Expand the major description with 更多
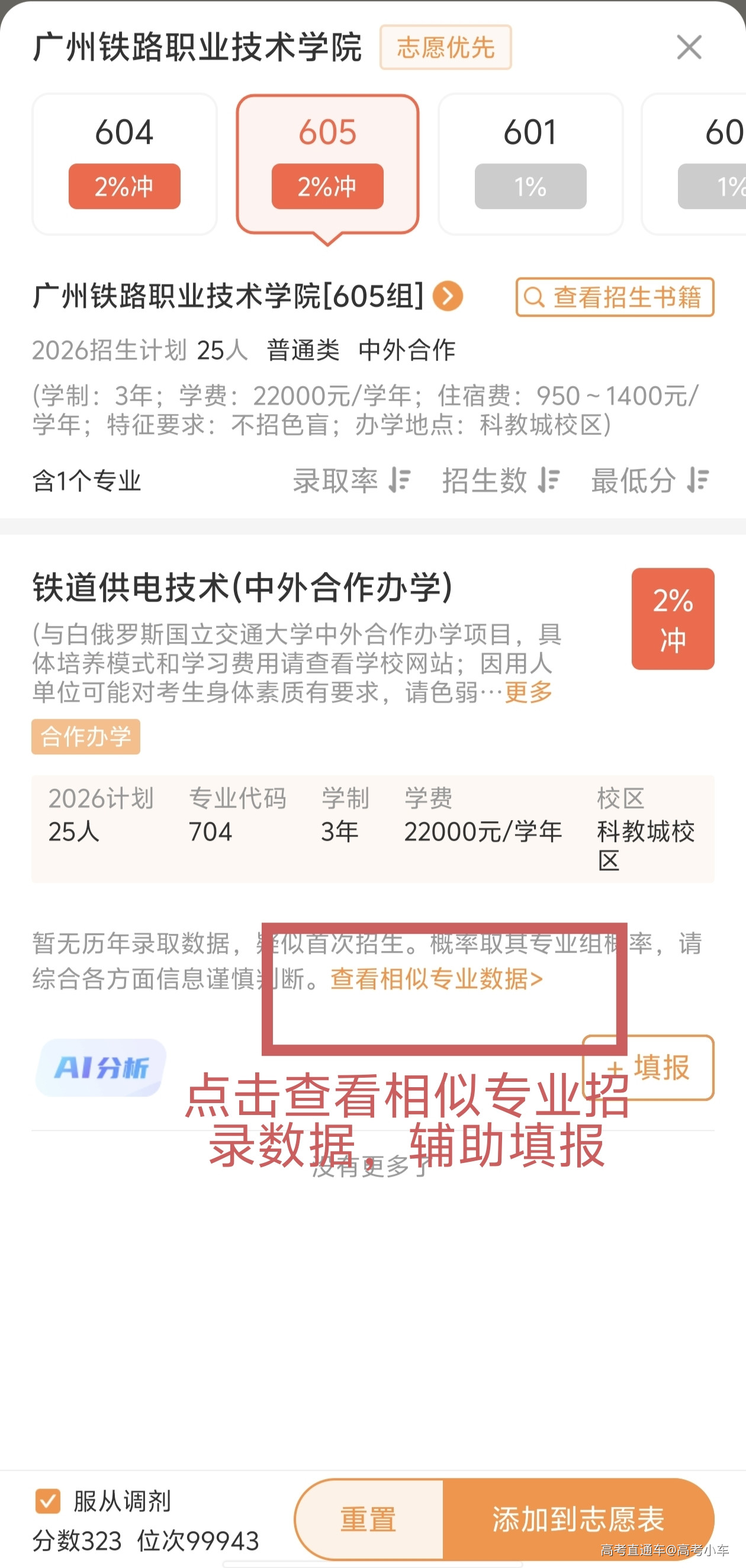 pos(528,692)
